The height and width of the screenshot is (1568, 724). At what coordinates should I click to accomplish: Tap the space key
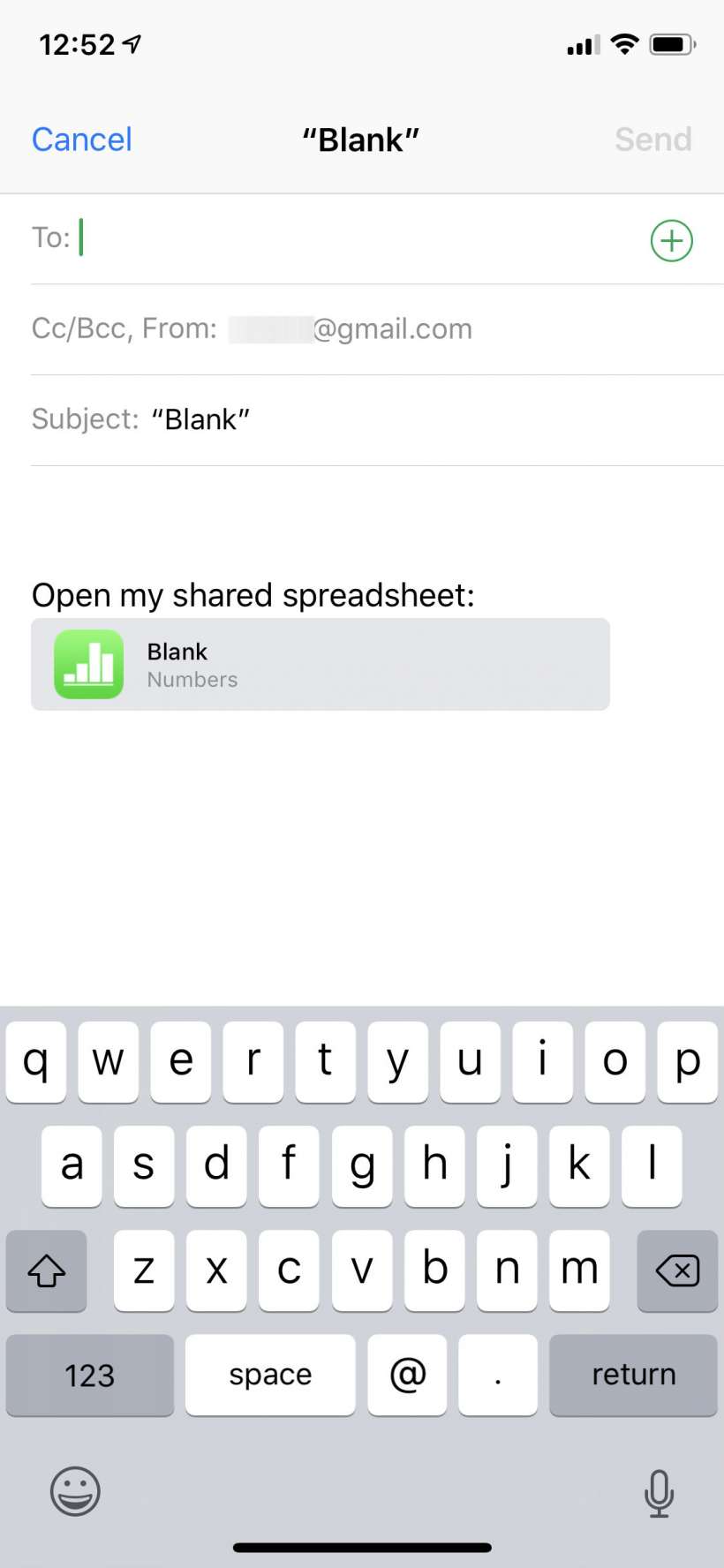pyautogui.click(x=270, y=1375)
